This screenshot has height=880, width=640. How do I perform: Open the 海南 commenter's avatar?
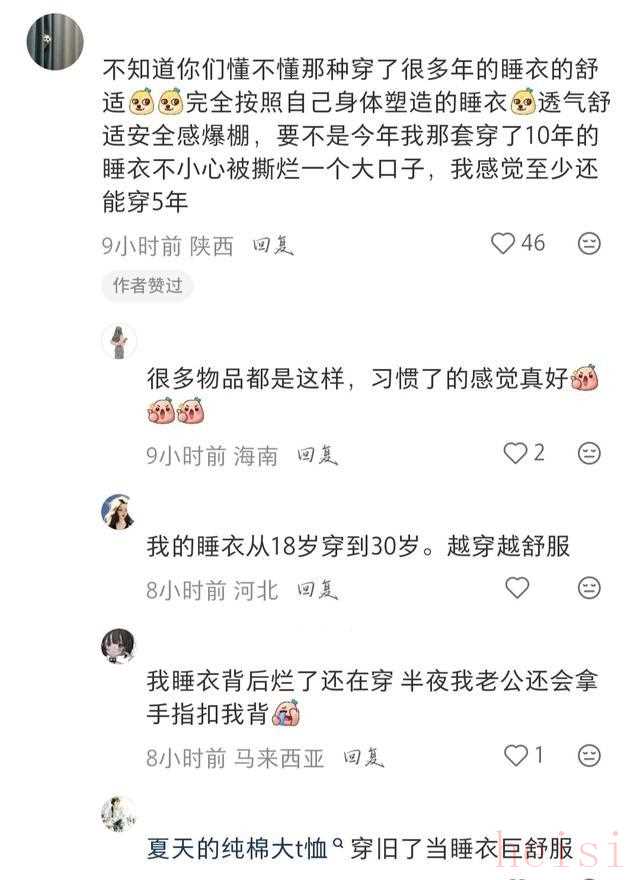pos(119,341)
